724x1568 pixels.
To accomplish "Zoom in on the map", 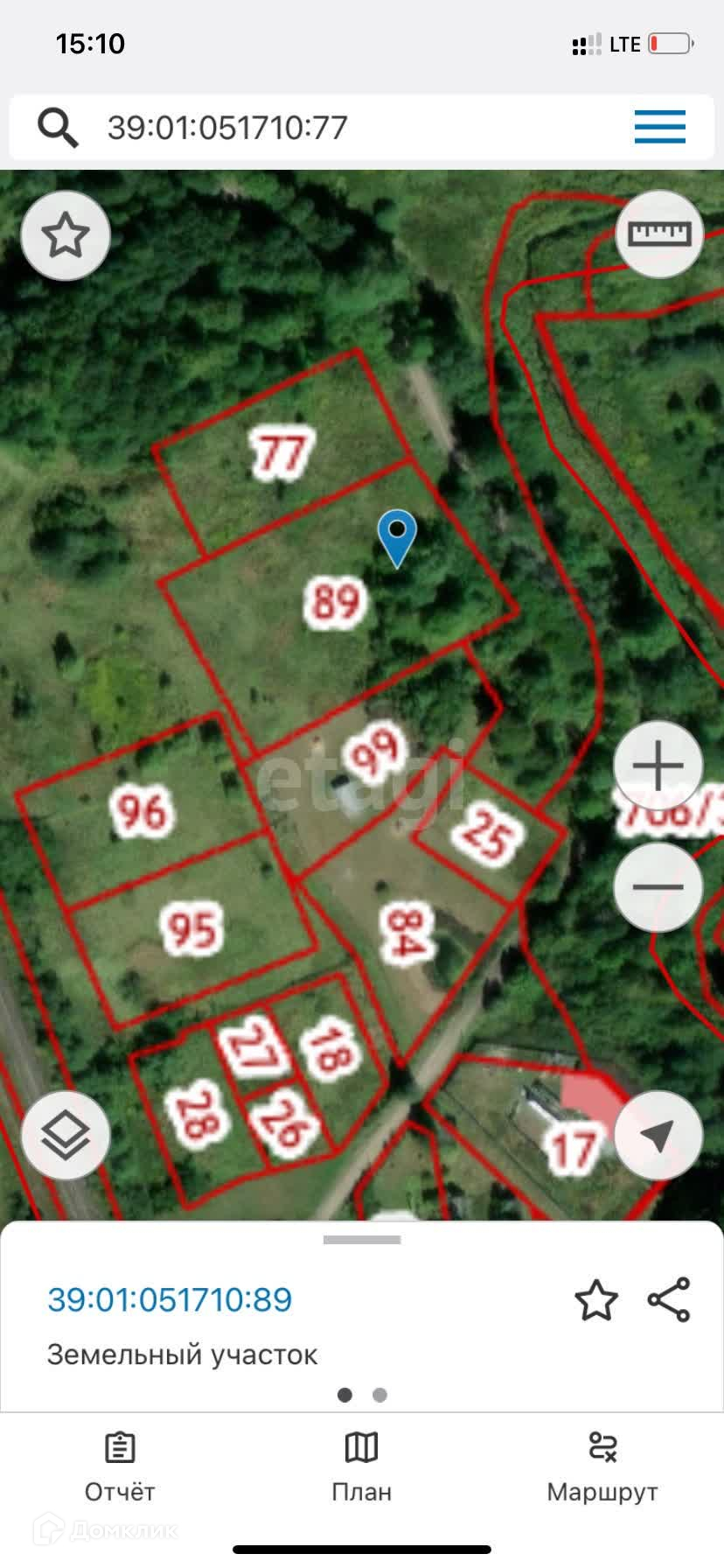I will (x=658, y=766).
